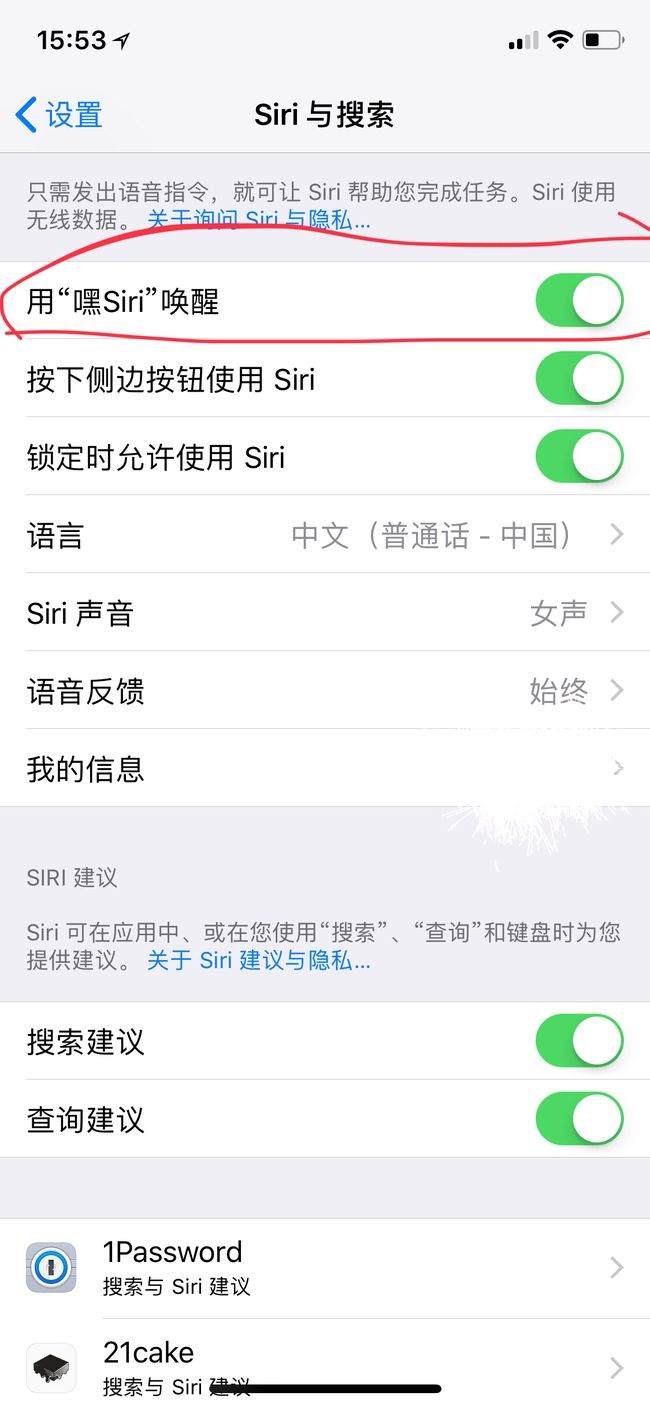Open 语音反馈 options
Screen dimensions: 650x1407
[x=325, y=691]
